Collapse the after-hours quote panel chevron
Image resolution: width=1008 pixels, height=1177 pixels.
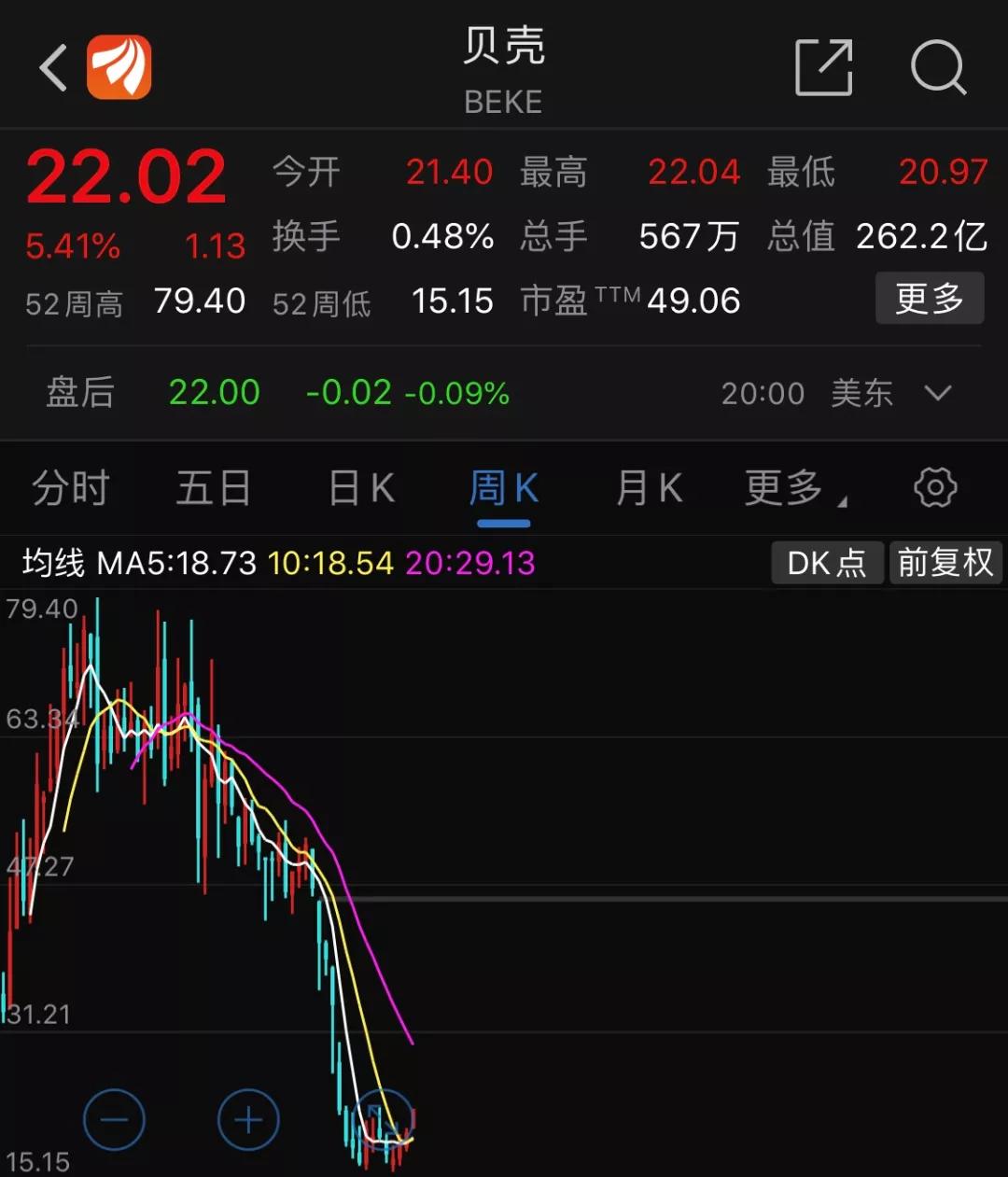point(938,394)
